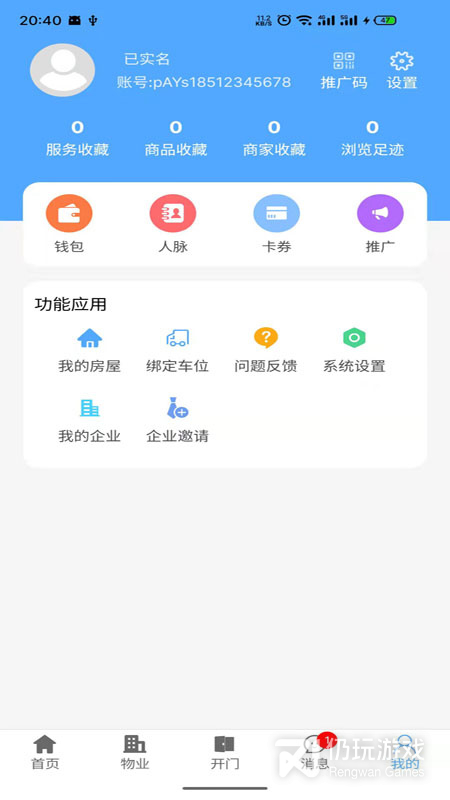The image size is (450, 800).
Task: Open 问题反馈 feedback
Action: tap(266, 351)
